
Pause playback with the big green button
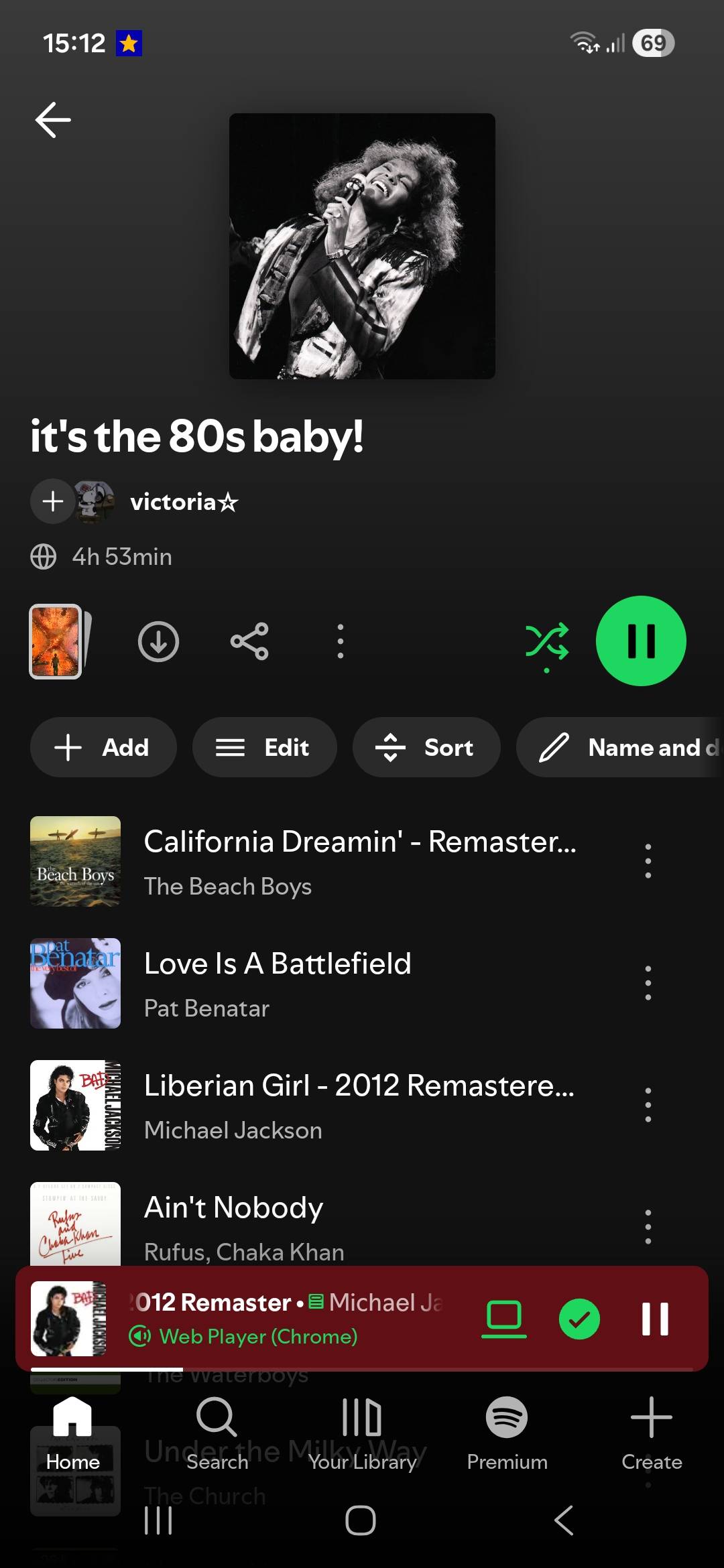tap(641, 641)
